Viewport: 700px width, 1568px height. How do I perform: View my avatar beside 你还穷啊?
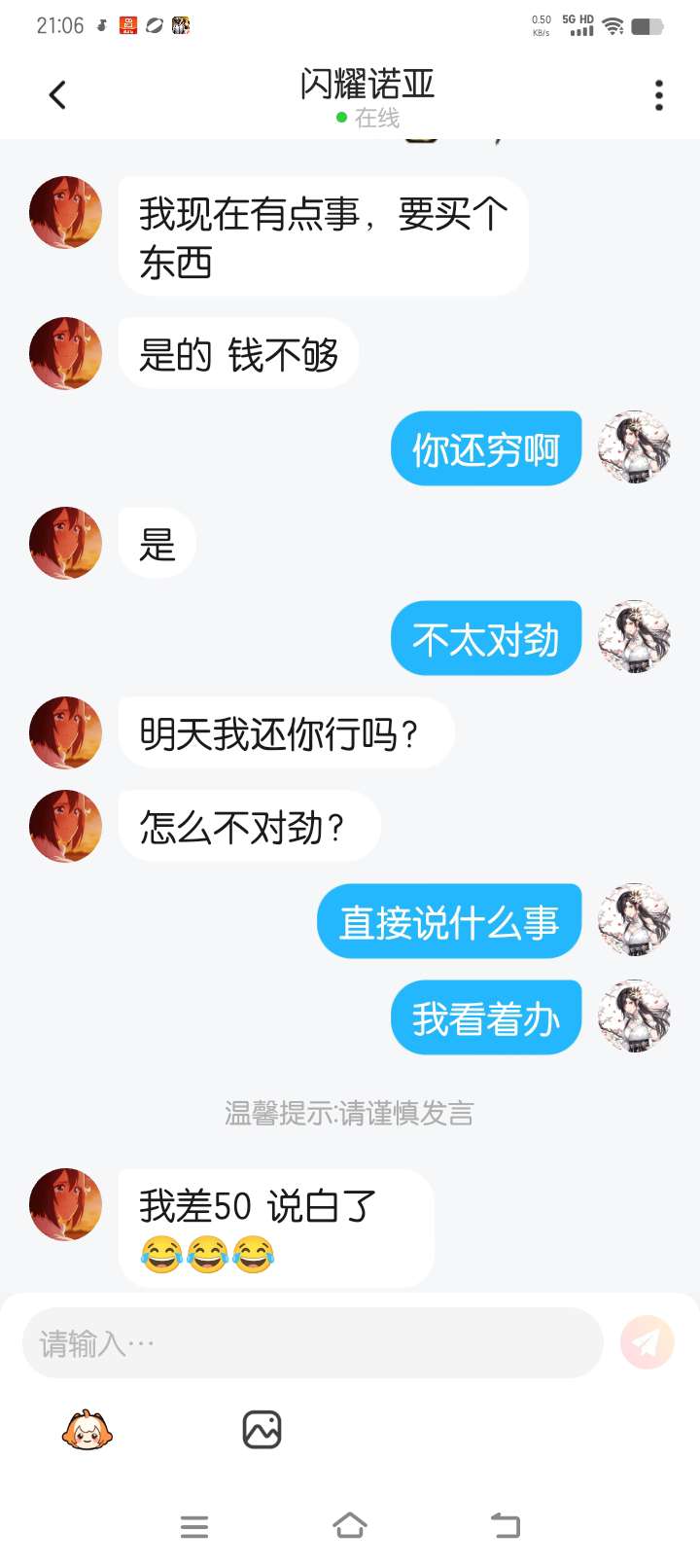point(634,447)
